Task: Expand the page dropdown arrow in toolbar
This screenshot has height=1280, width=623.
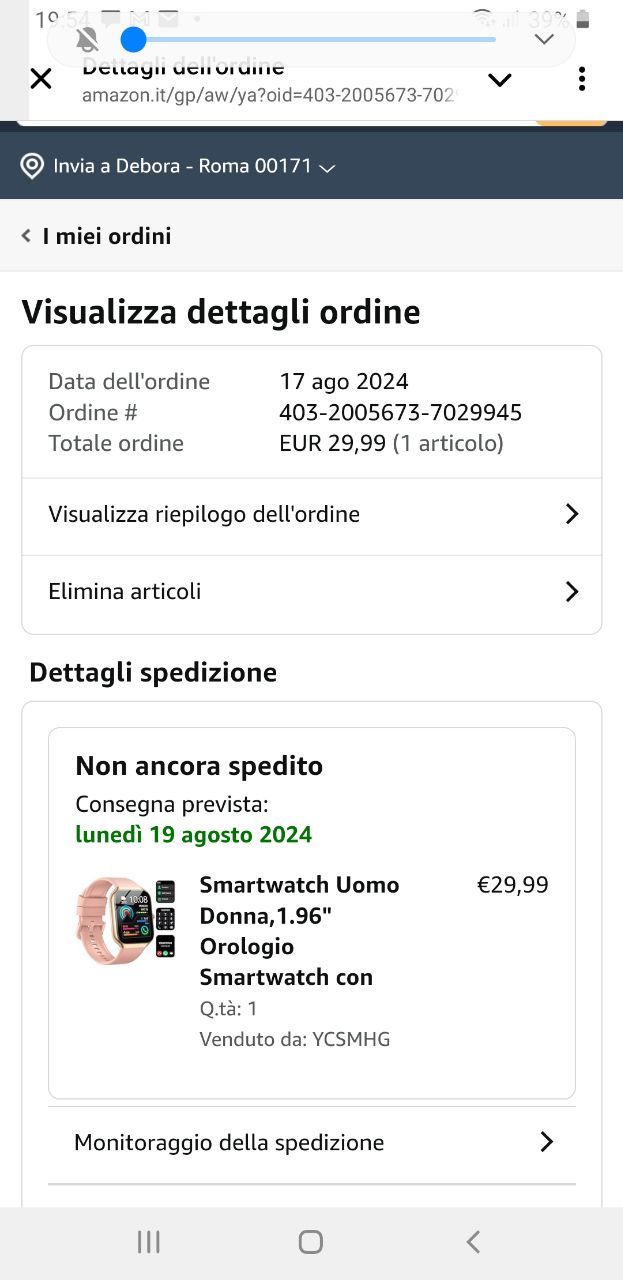Action: 499,80
